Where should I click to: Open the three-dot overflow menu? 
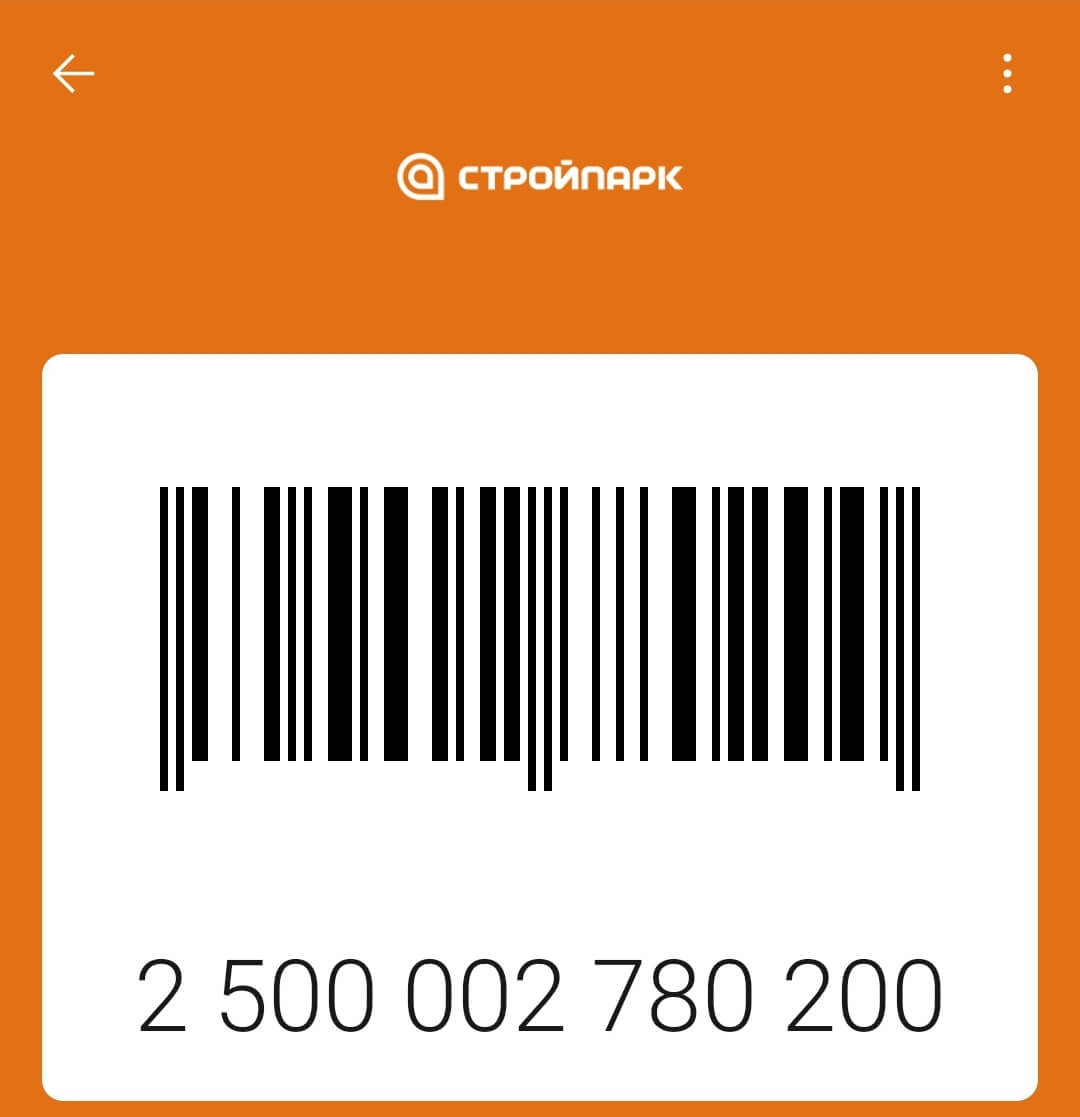[x=1007, y=74]
